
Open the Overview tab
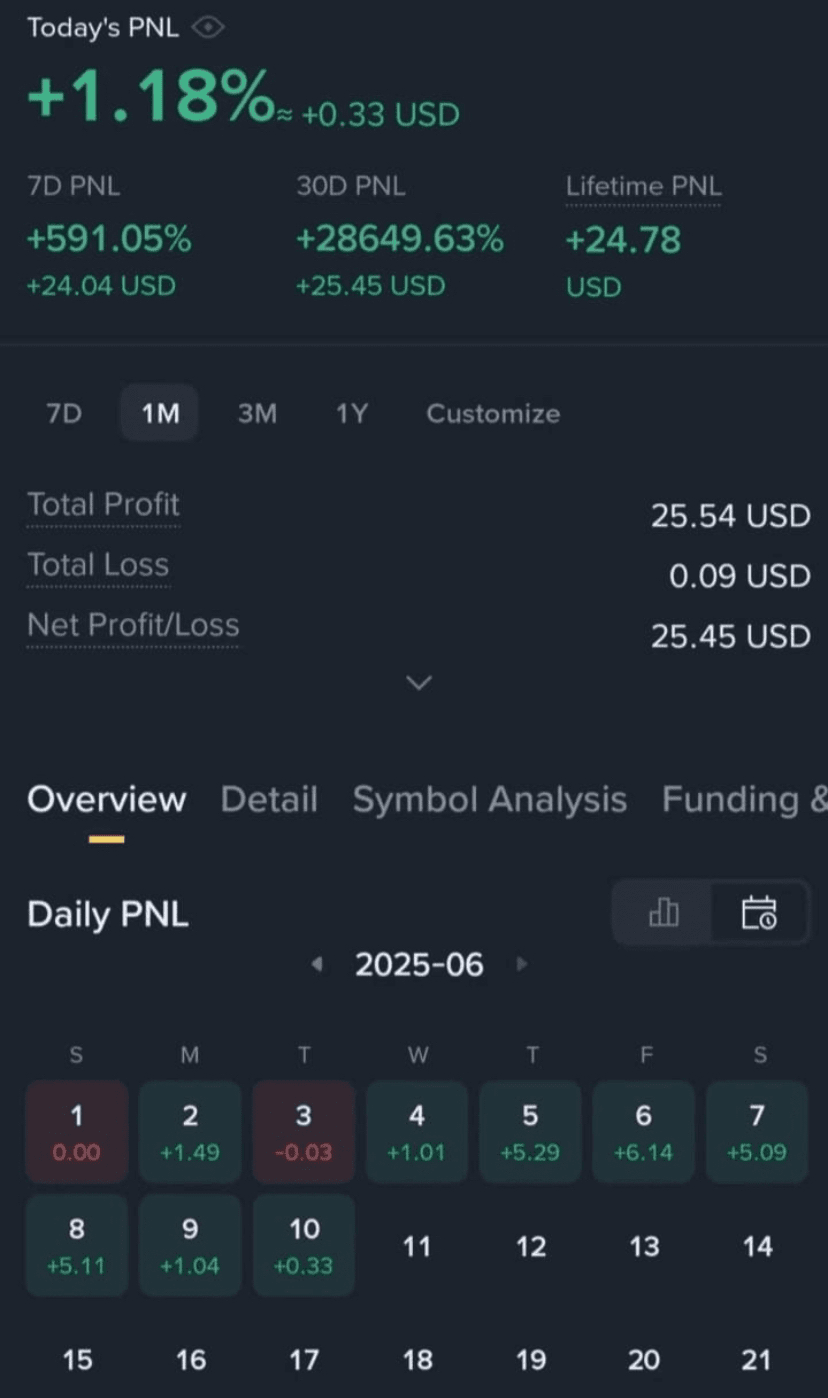coord(106,799)
